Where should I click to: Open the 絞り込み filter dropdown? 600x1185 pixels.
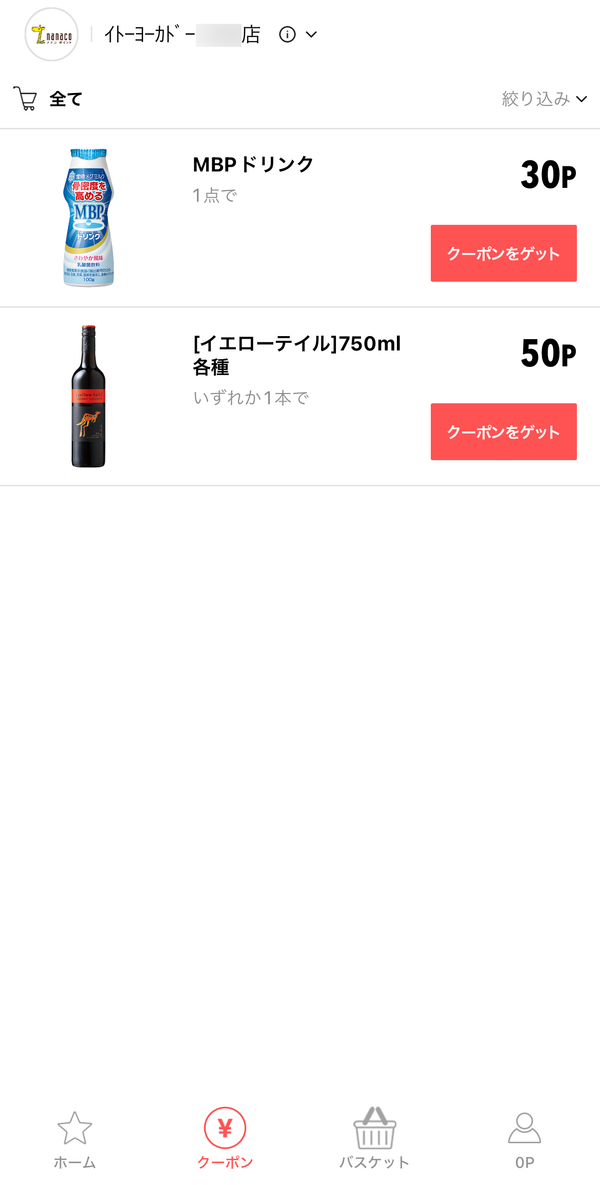pos(545,99)
